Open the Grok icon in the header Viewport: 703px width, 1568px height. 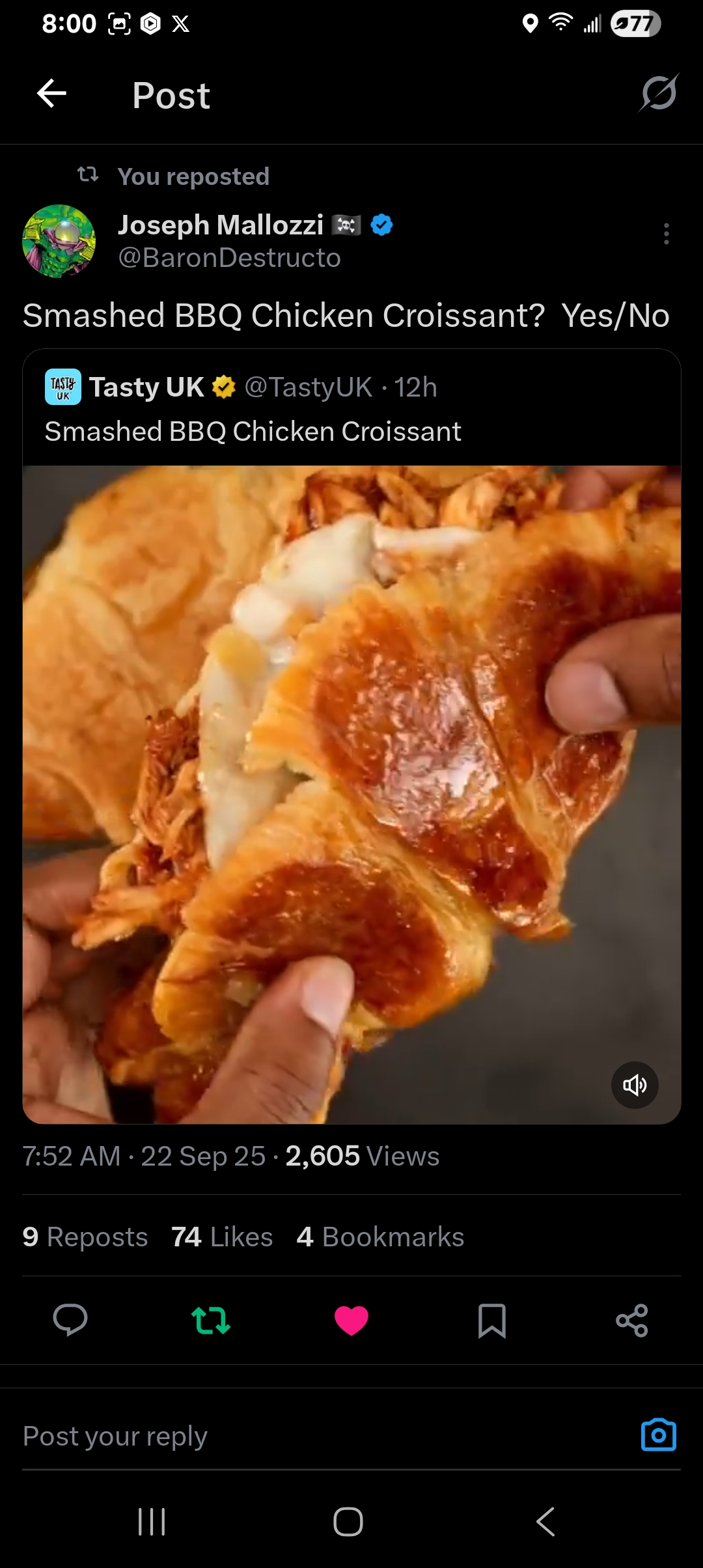pos(658,94)
